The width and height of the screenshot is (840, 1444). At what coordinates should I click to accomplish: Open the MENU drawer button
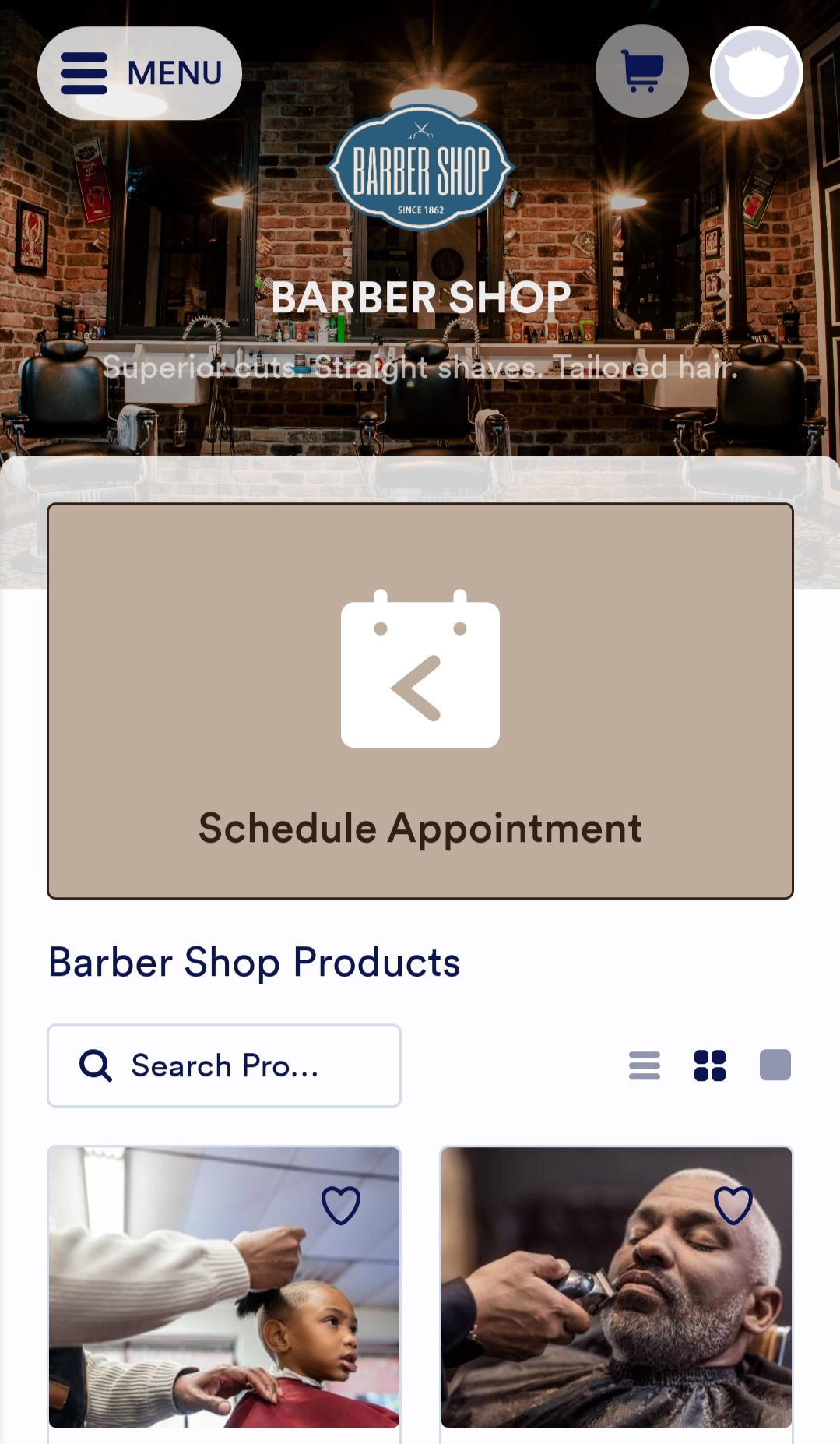pyautogui.click(x=140, y=73)
